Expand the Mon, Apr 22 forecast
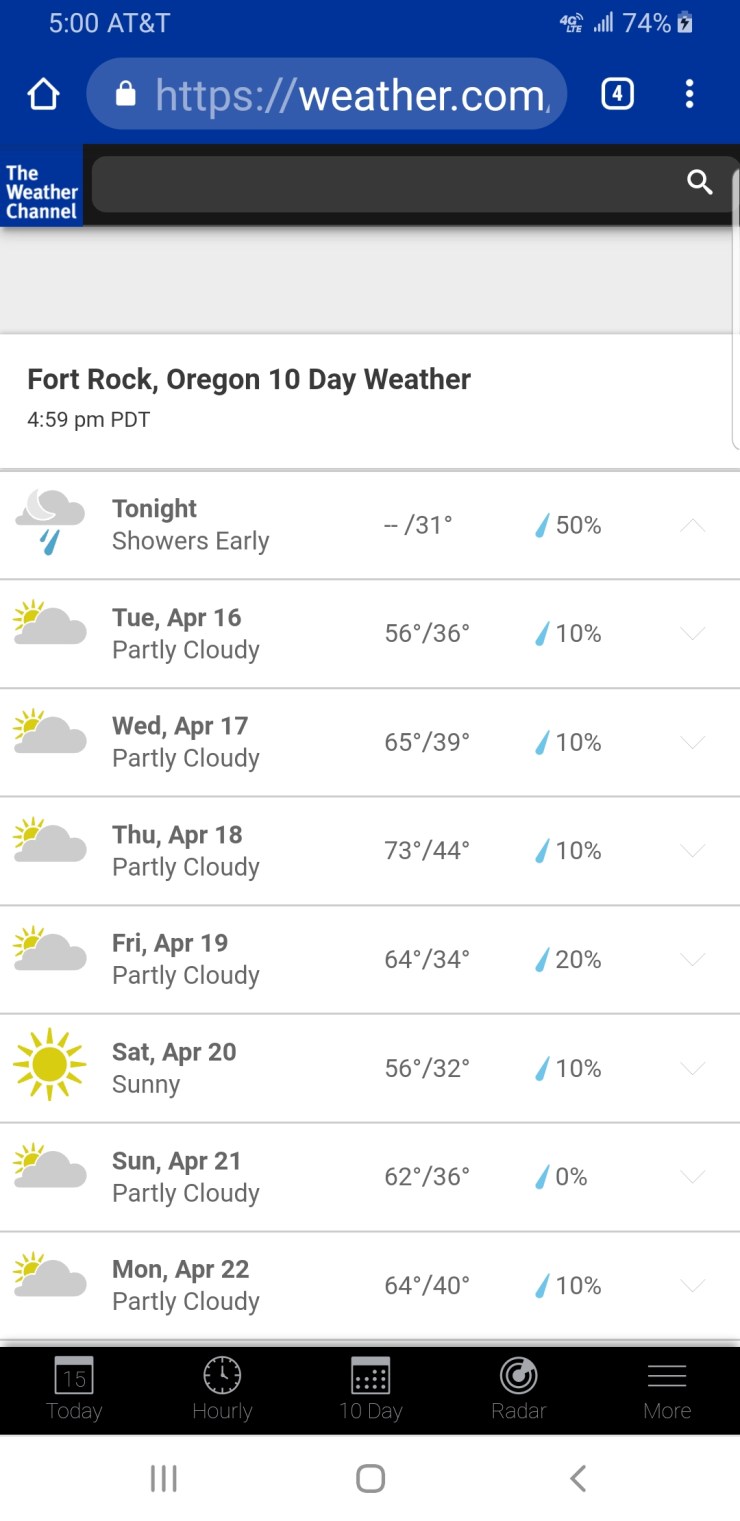This screenshot has width=740, height=1521. click(693, 1285)
